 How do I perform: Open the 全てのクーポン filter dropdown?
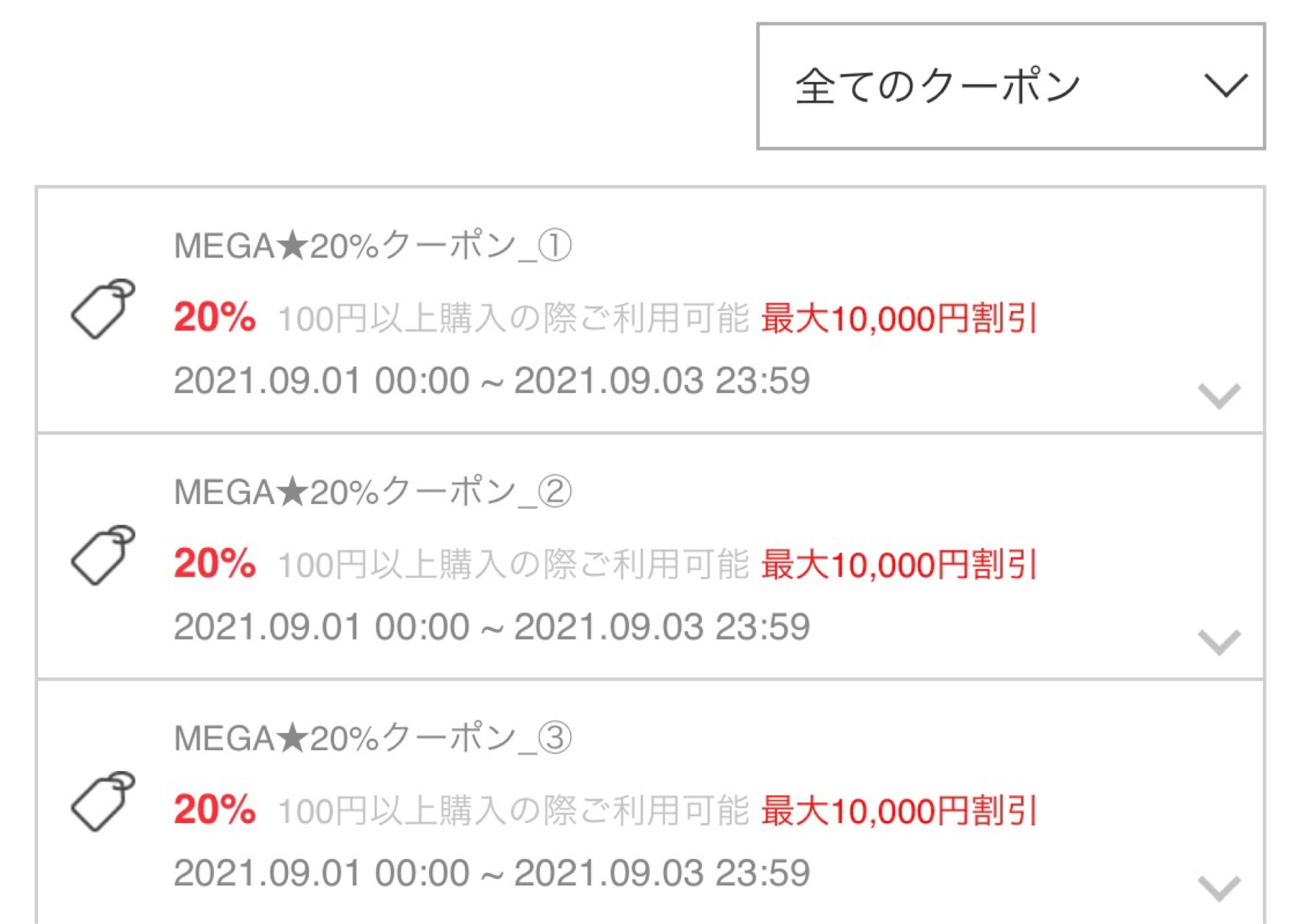[1010, 86]
